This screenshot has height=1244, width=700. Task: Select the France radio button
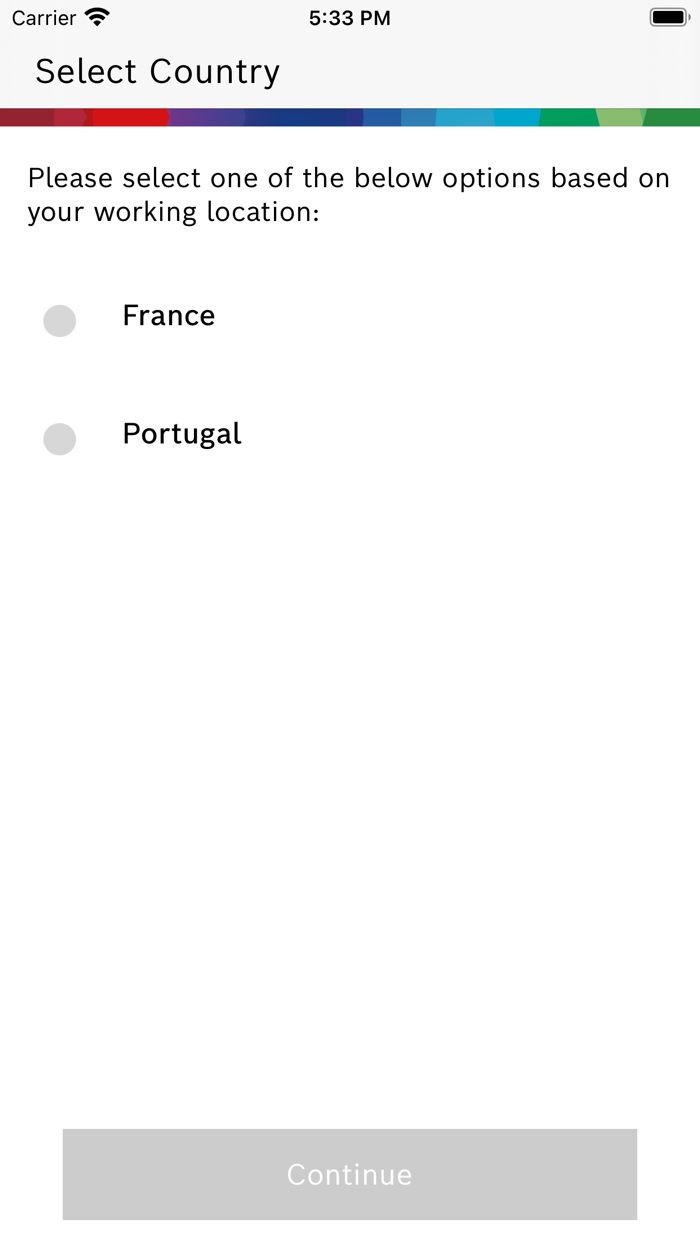(60, 321)
